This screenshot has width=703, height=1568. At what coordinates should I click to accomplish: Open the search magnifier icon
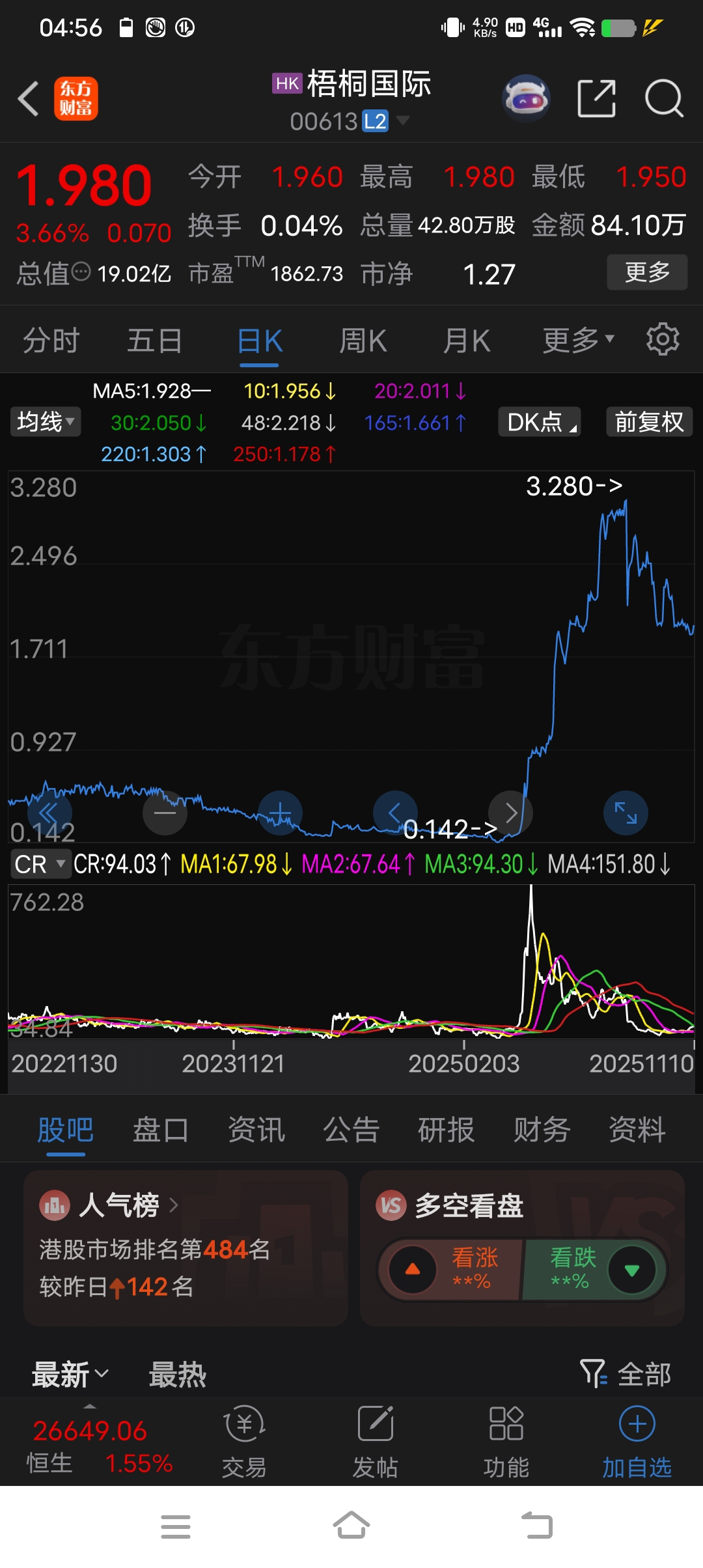pyautogui.click(x=664, y=99)
